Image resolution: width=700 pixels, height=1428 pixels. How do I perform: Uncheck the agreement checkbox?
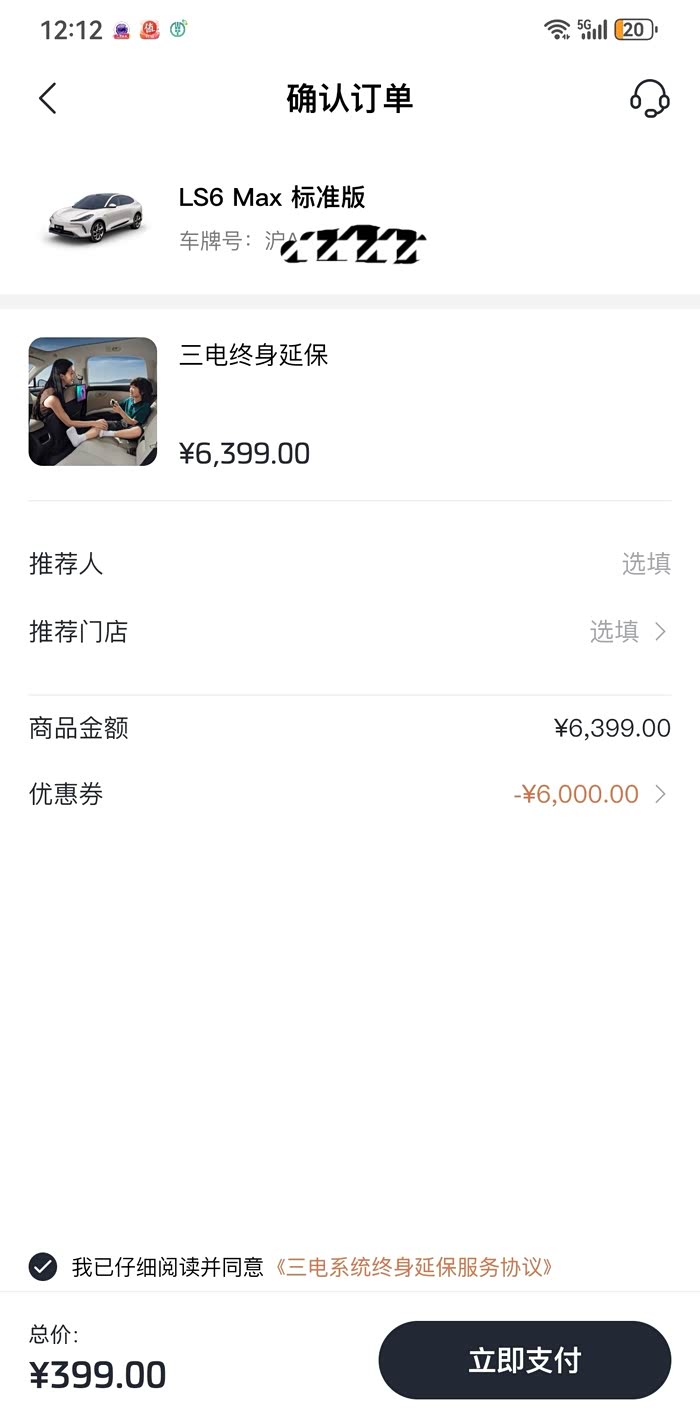pyautogui.click(x=43, y=1267)
